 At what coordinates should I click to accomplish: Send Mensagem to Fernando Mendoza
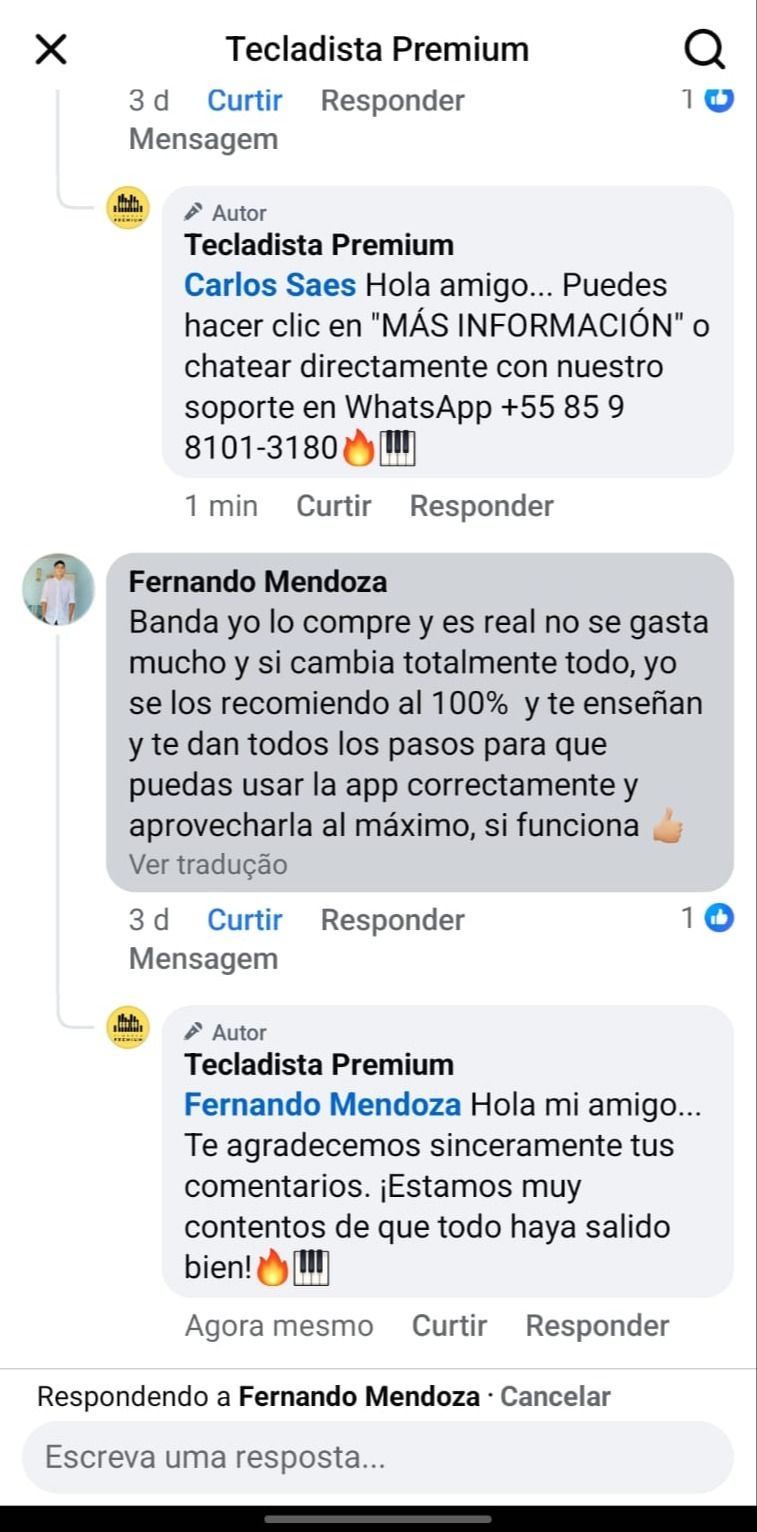[x=203, y=959]
